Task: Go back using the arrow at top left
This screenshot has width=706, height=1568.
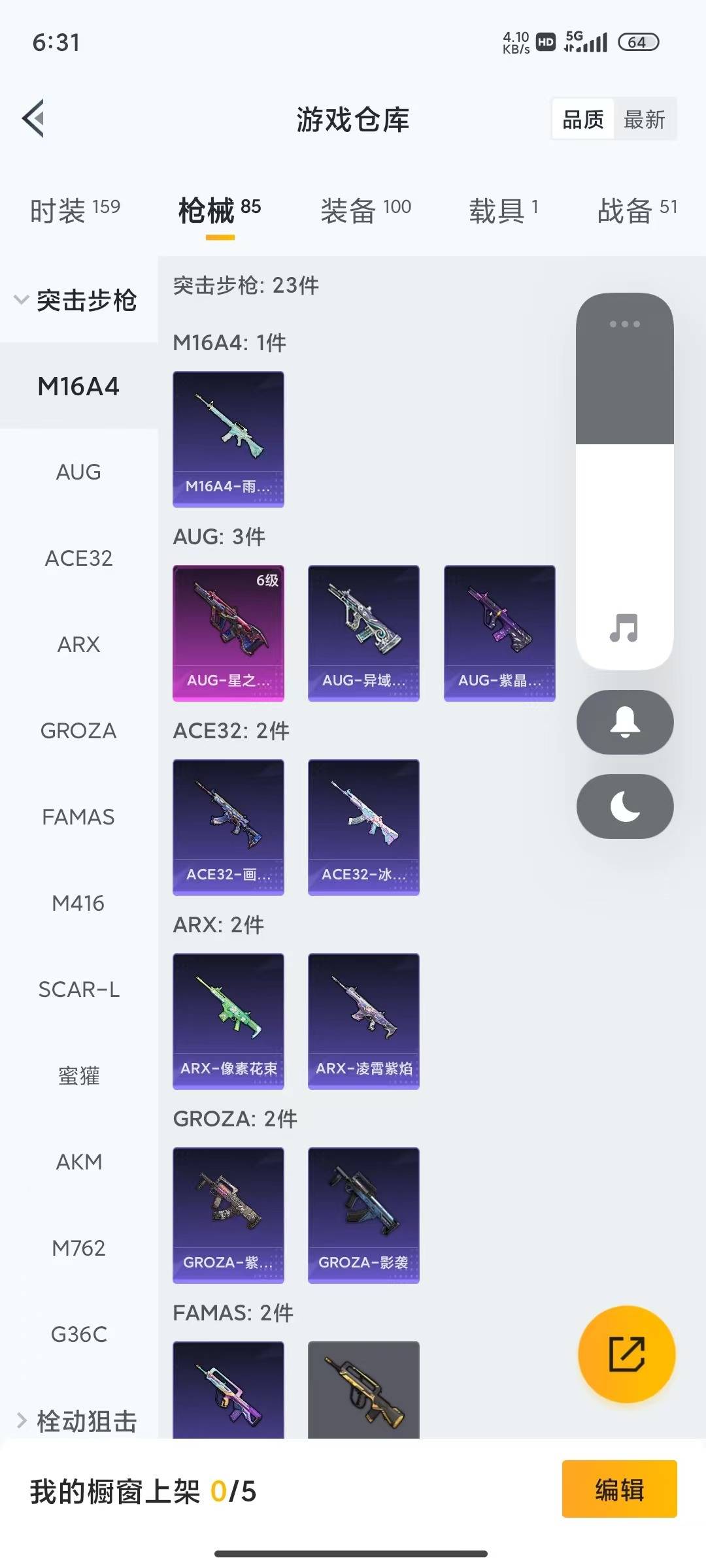Action: [x=33, y=119]
